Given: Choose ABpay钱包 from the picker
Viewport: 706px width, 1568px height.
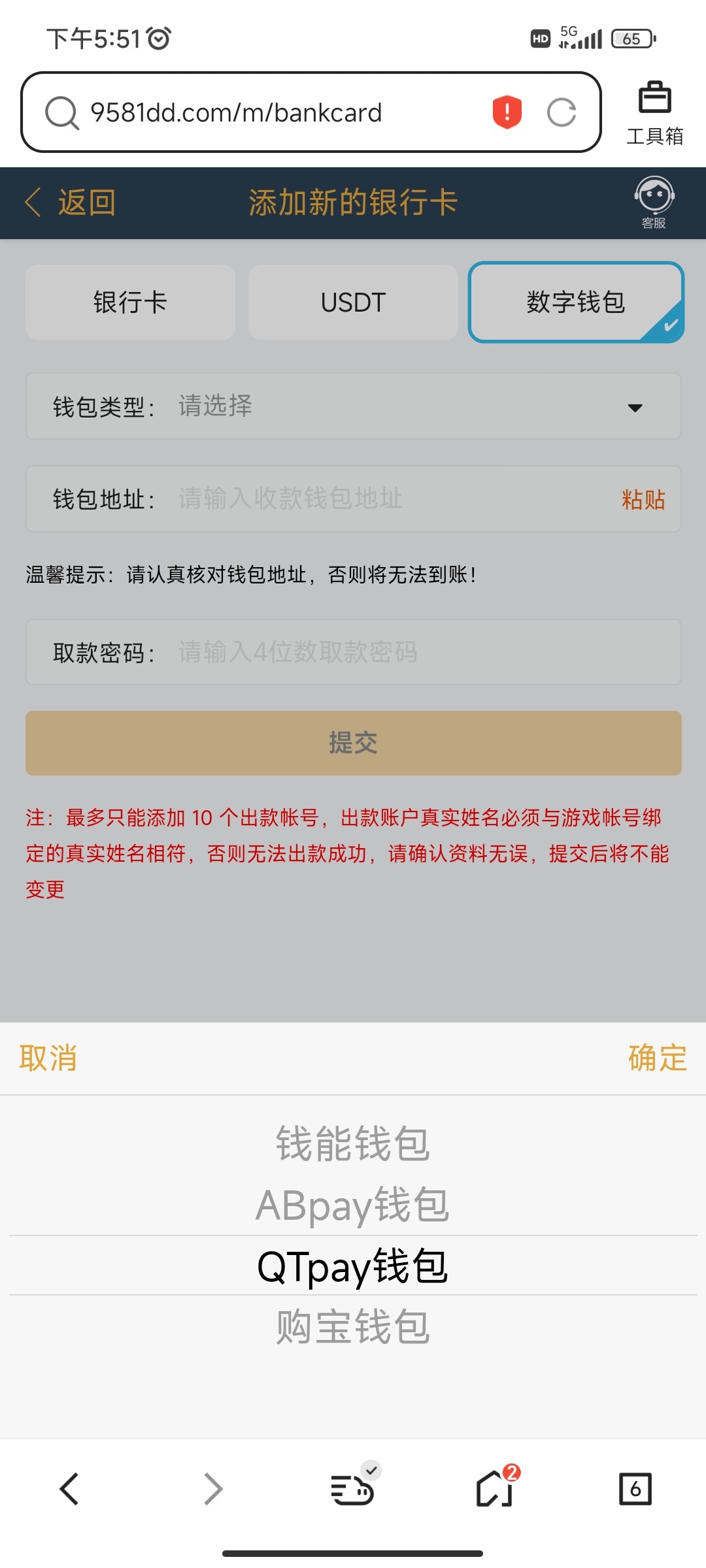Looking at the screenshot, I should (x=353, y=1205).
